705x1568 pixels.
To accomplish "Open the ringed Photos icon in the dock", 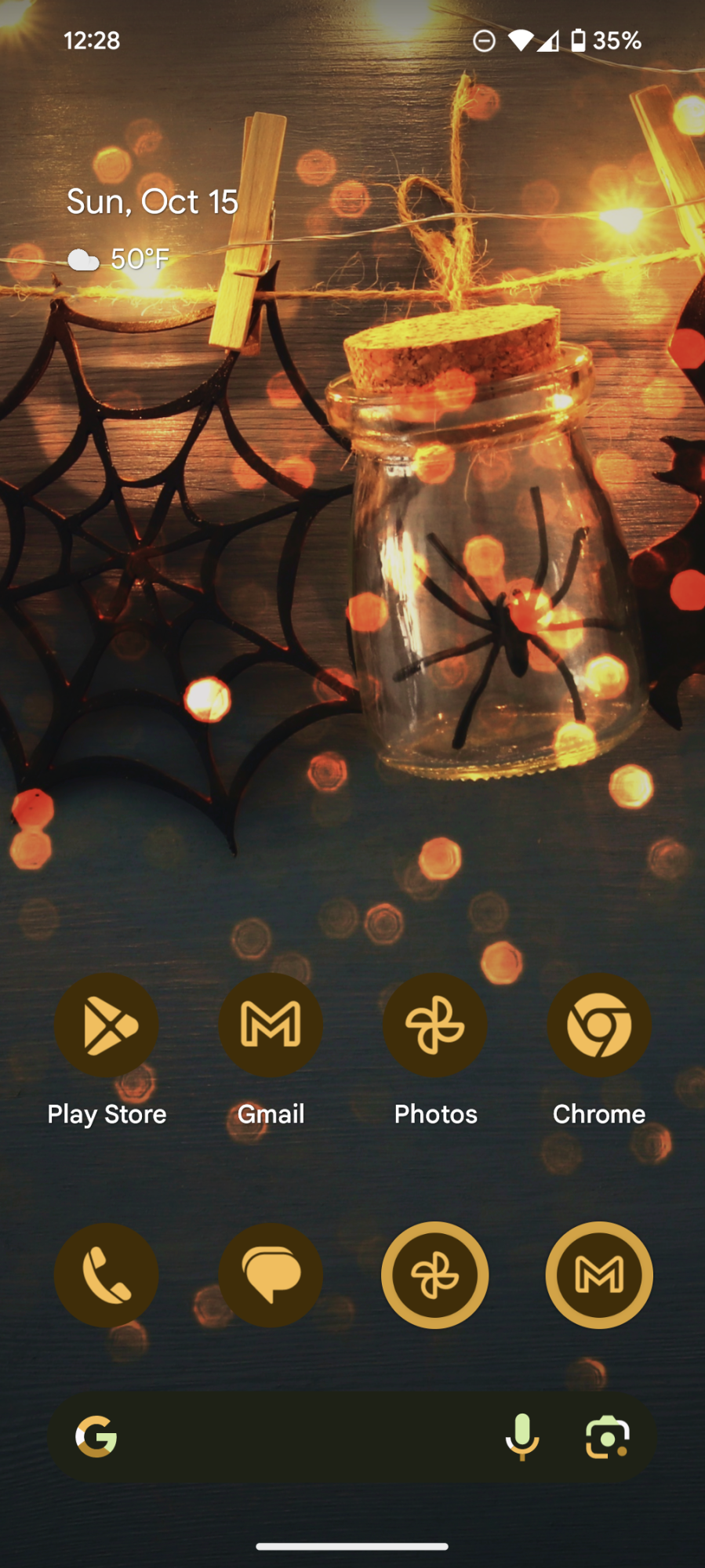I will click(x=435, y=1275).
